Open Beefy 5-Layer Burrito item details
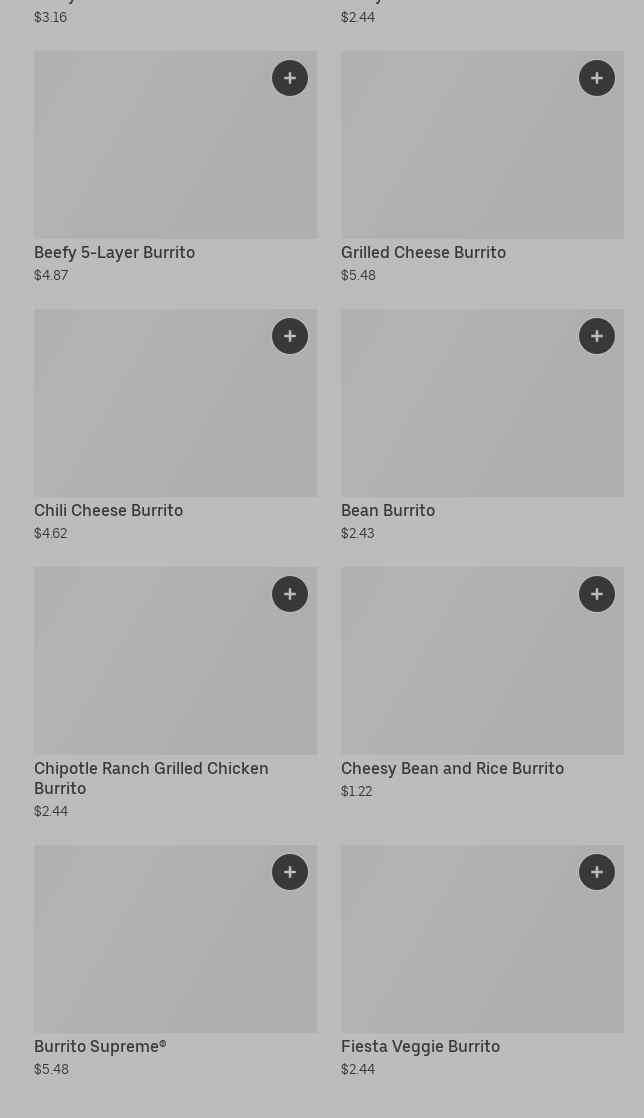Image resolution: width=644 pixels, height=1118 pixels. pos(150,160)
